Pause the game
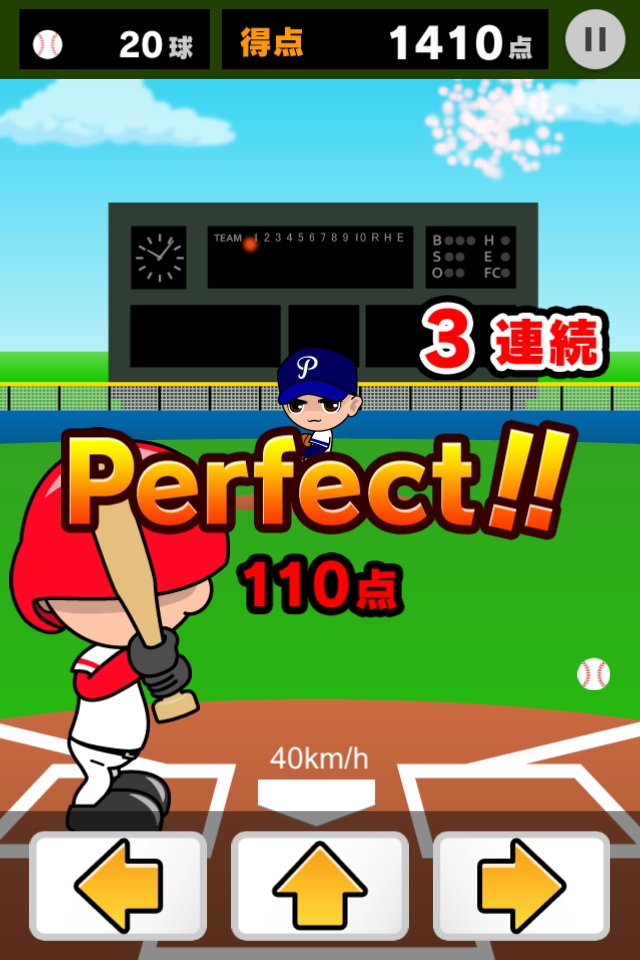Screen dimensions: 640x960 click(595, 40)
